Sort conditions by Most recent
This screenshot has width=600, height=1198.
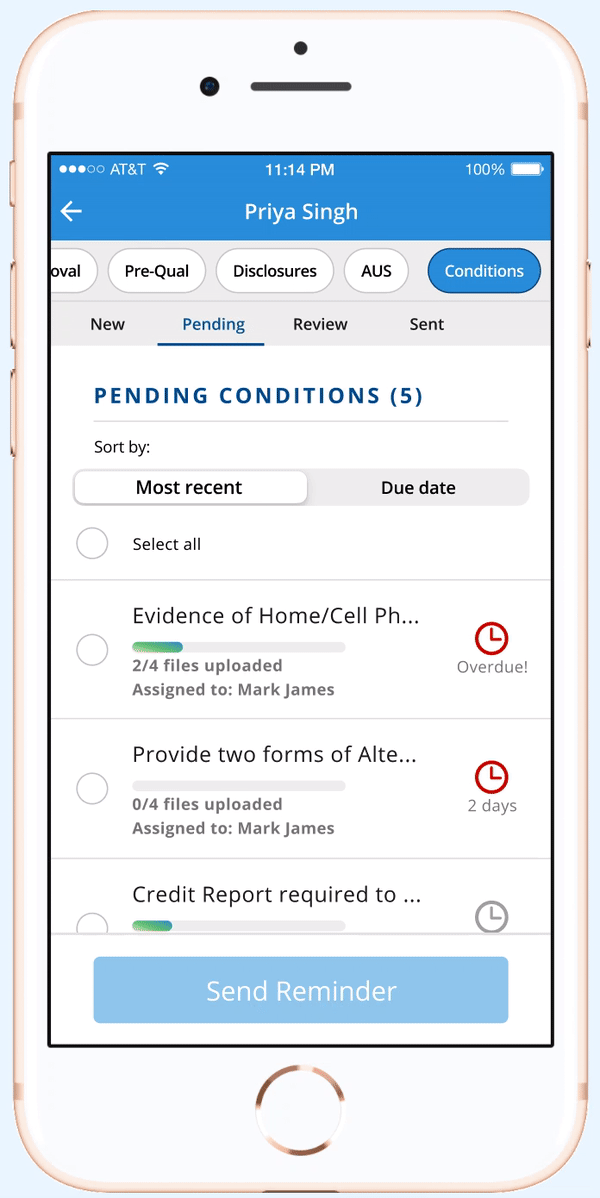pyautogui.click(x=190, y=488)
